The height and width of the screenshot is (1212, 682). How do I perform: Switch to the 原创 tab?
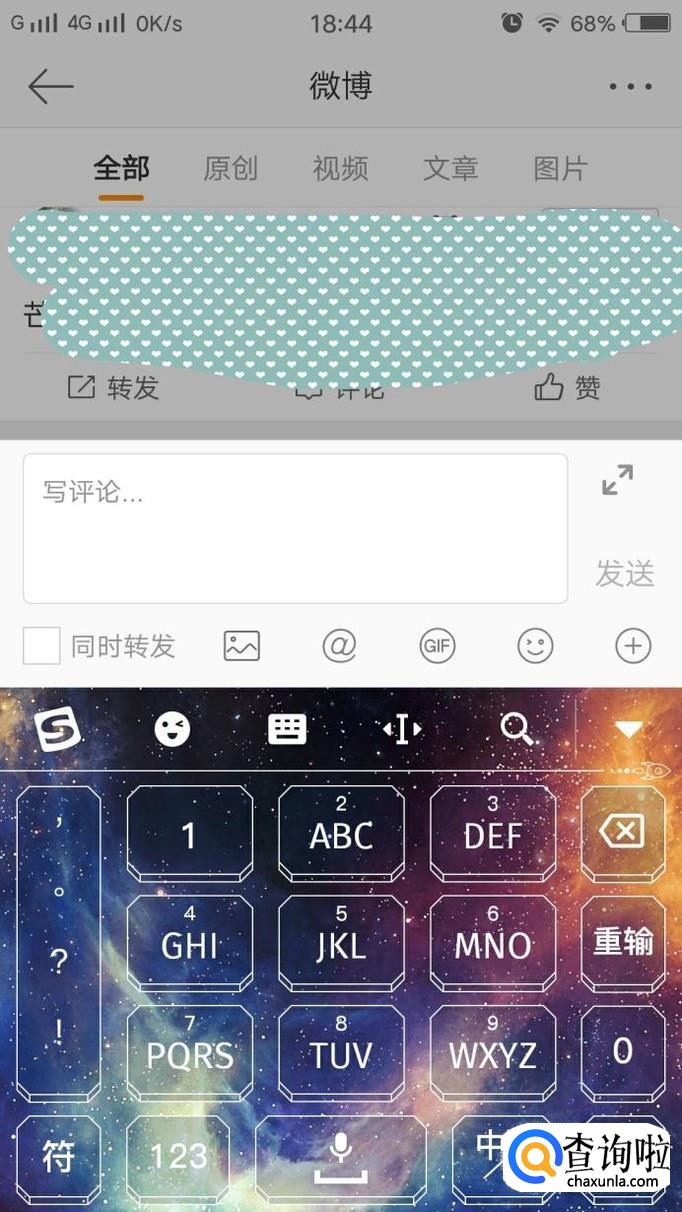click(x=230, y=168)
